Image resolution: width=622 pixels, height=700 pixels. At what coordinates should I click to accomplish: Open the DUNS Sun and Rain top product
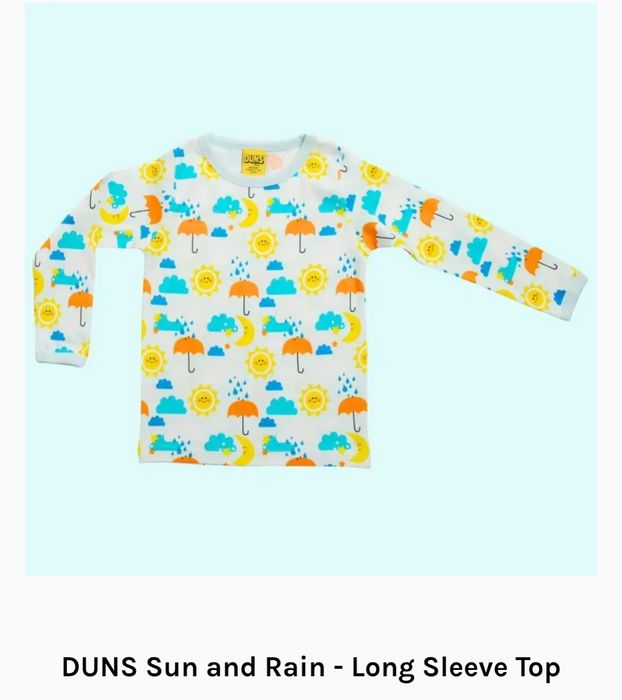click(x=310, y=667)
